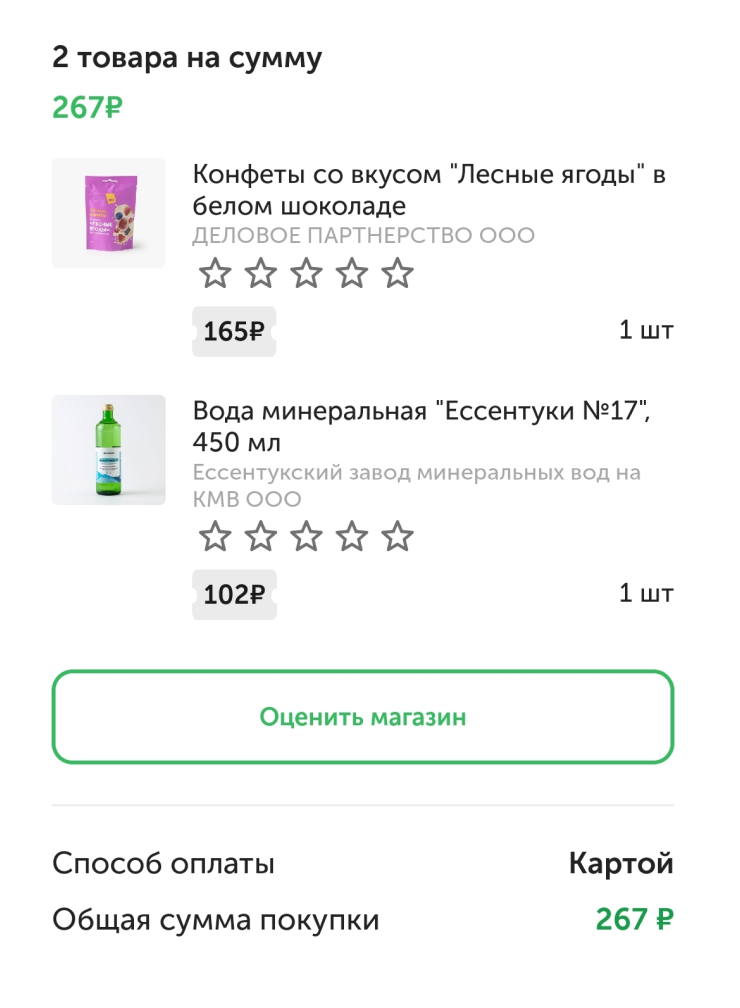This screenshot has width=740, height=1008.
Task: Rate the «Лесные ягоды» candy five stars
Action: pyautogui.click(x=398, y=273)
